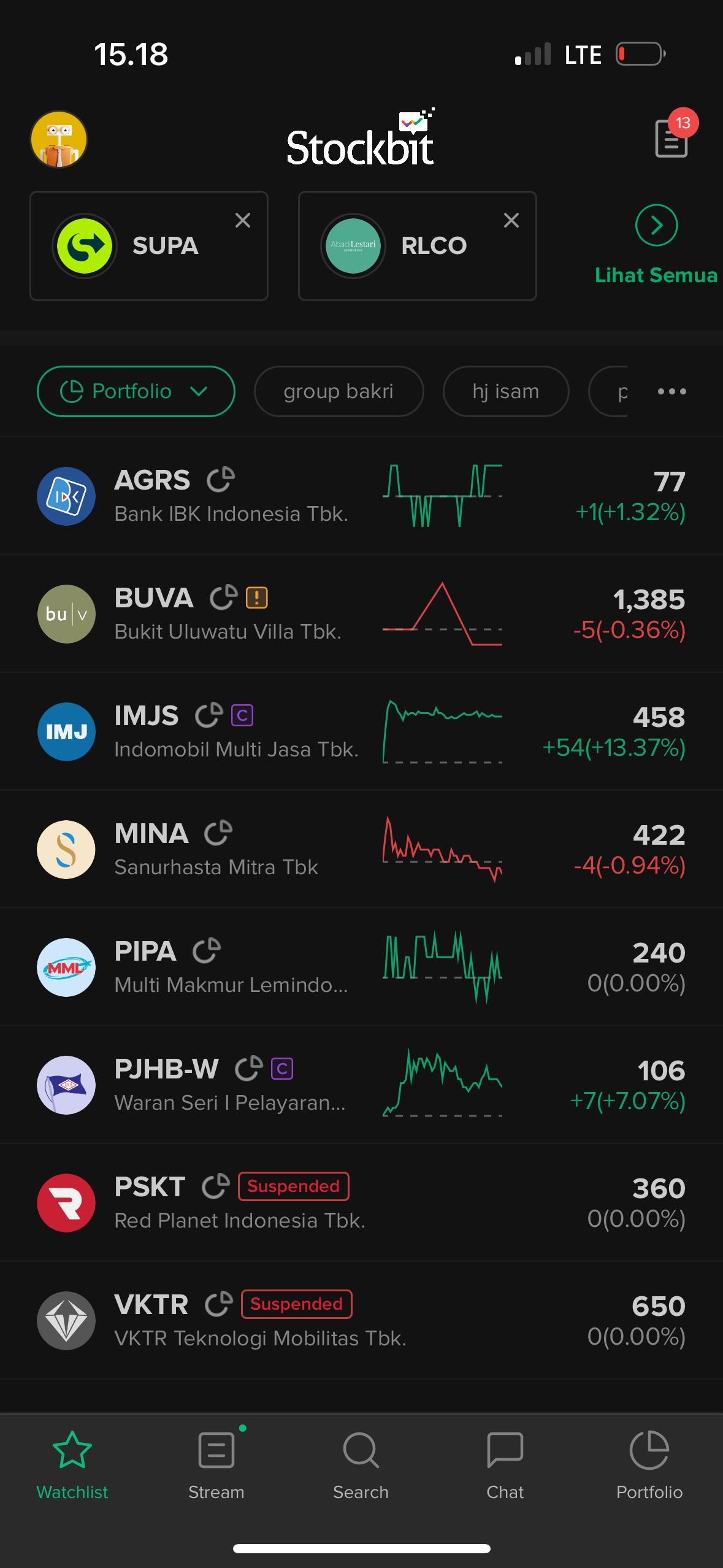Dismiss the SUPA recent stock card
Screen dimensions: 723x1568
point(243,220)
